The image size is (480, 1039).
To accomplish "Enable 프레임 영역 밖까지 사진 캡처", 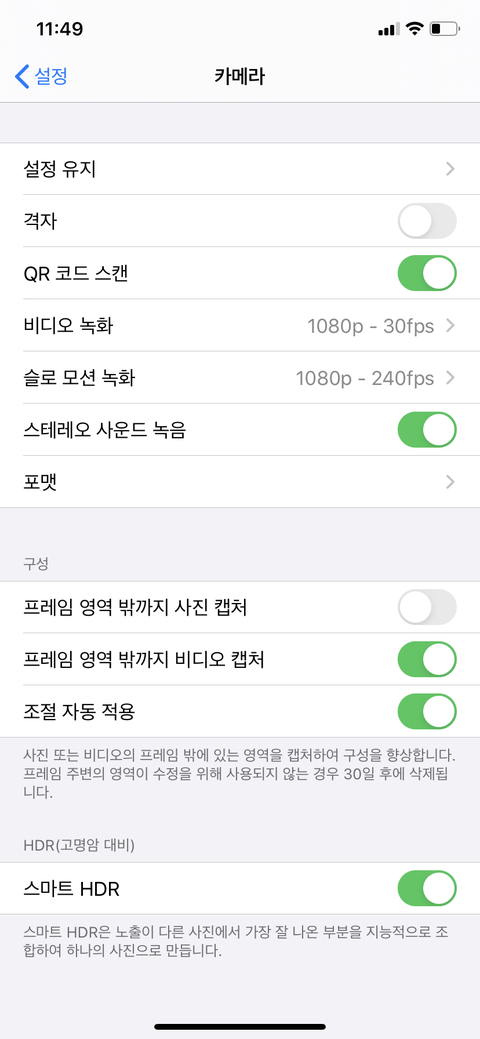I will 427,607.
